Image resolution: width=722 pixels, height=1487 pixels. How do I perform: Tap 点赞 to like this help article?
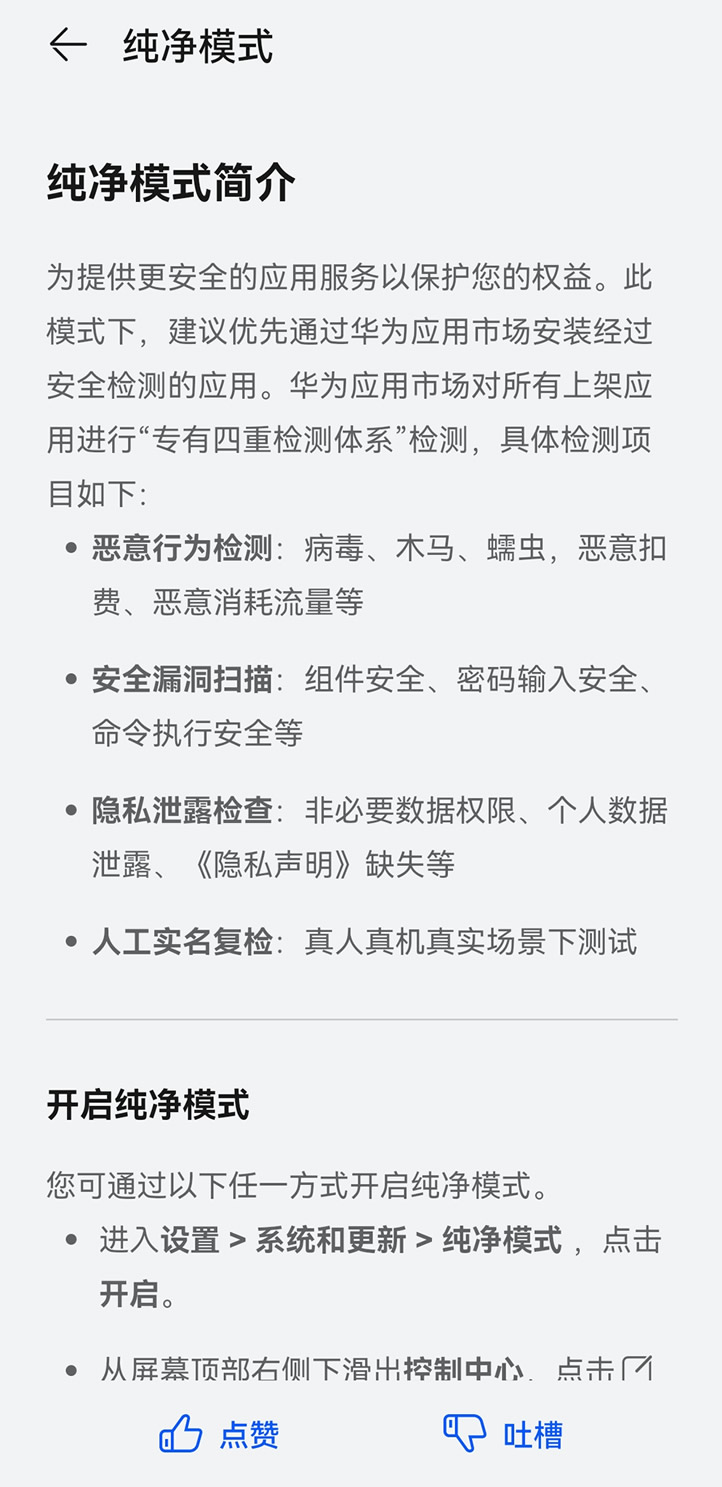pos(219,1434)
